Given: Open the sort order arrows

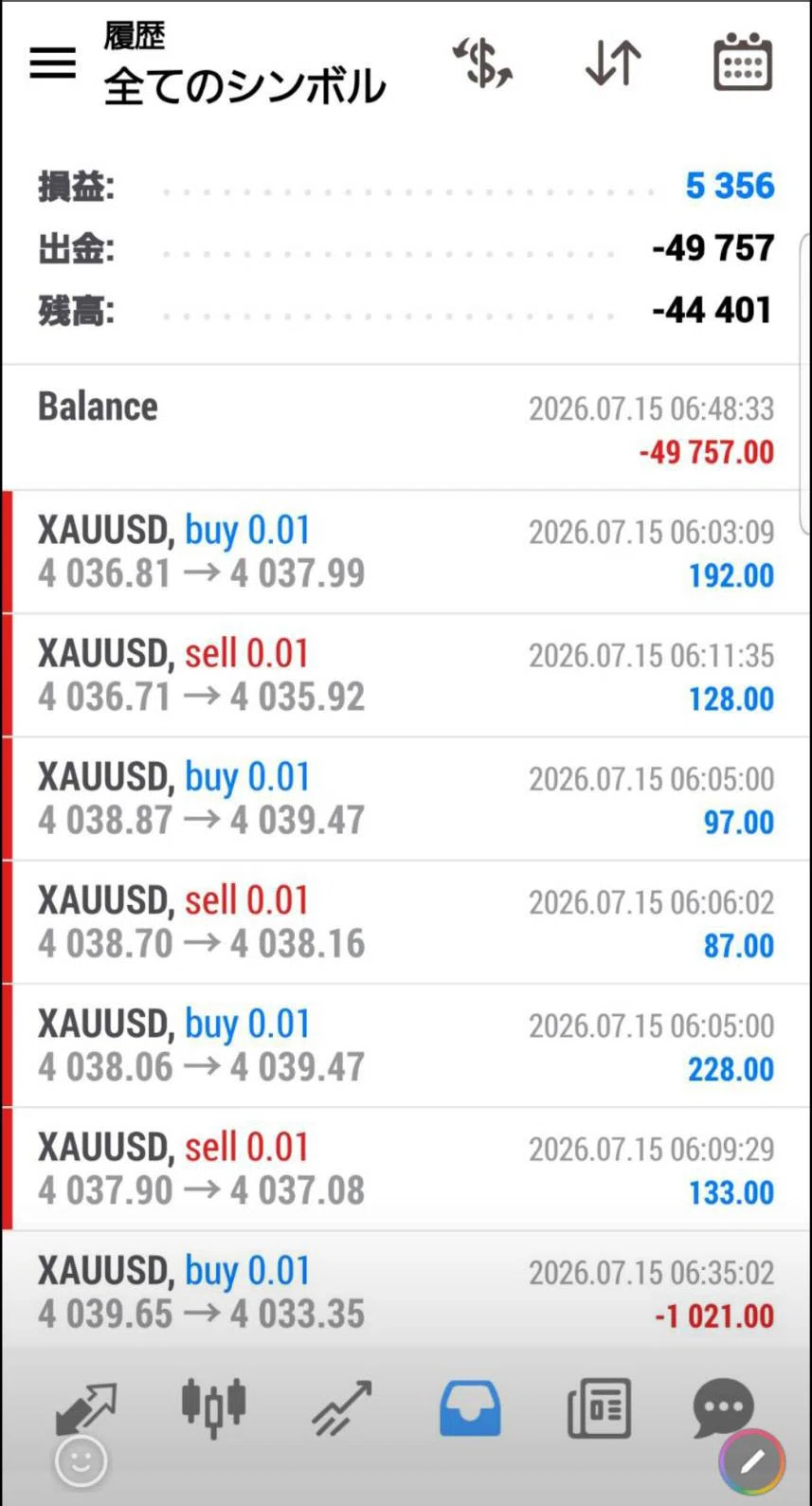Looking at the screenshot, I should pyautogui.click(x=613, y=64).
